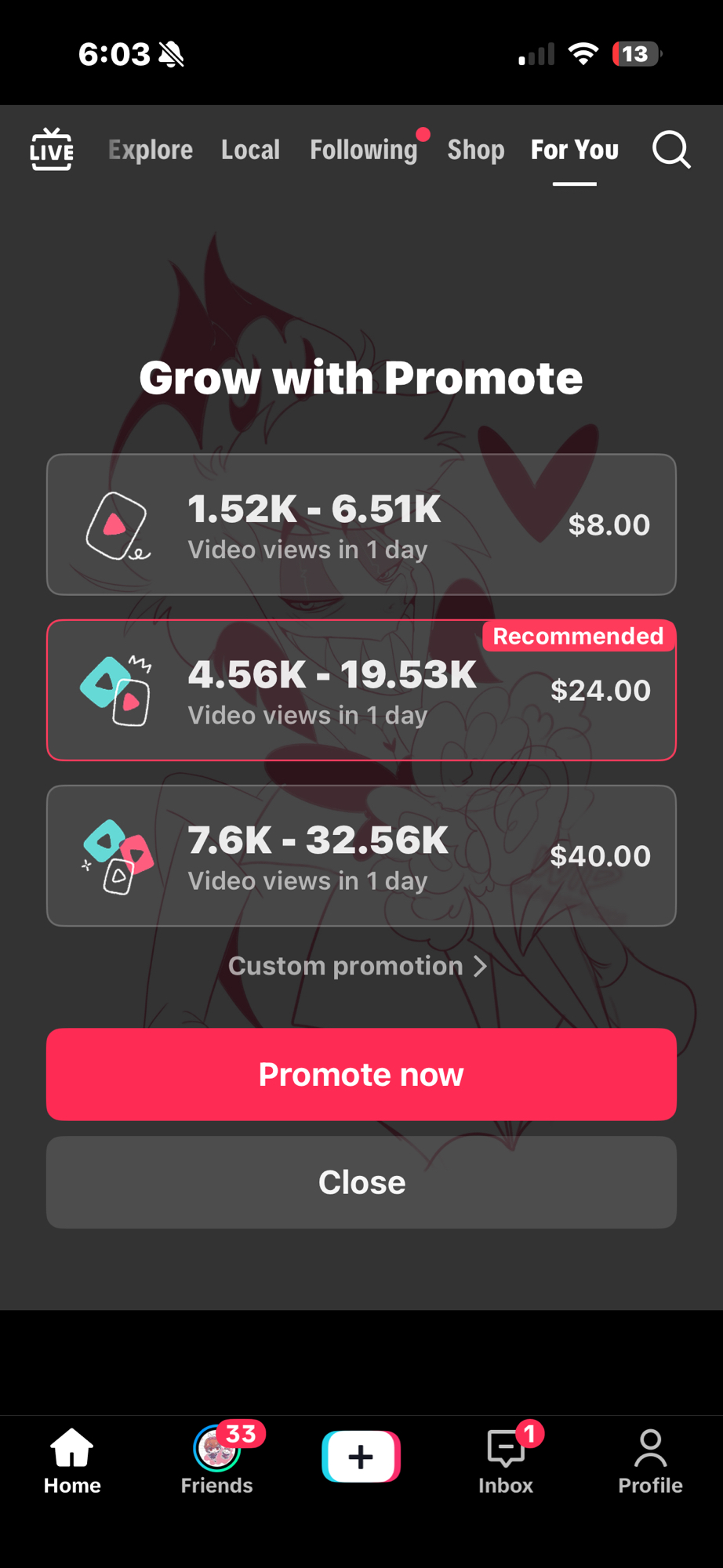
Task: Switch to the Shop tab
Action: click(475, 150)
